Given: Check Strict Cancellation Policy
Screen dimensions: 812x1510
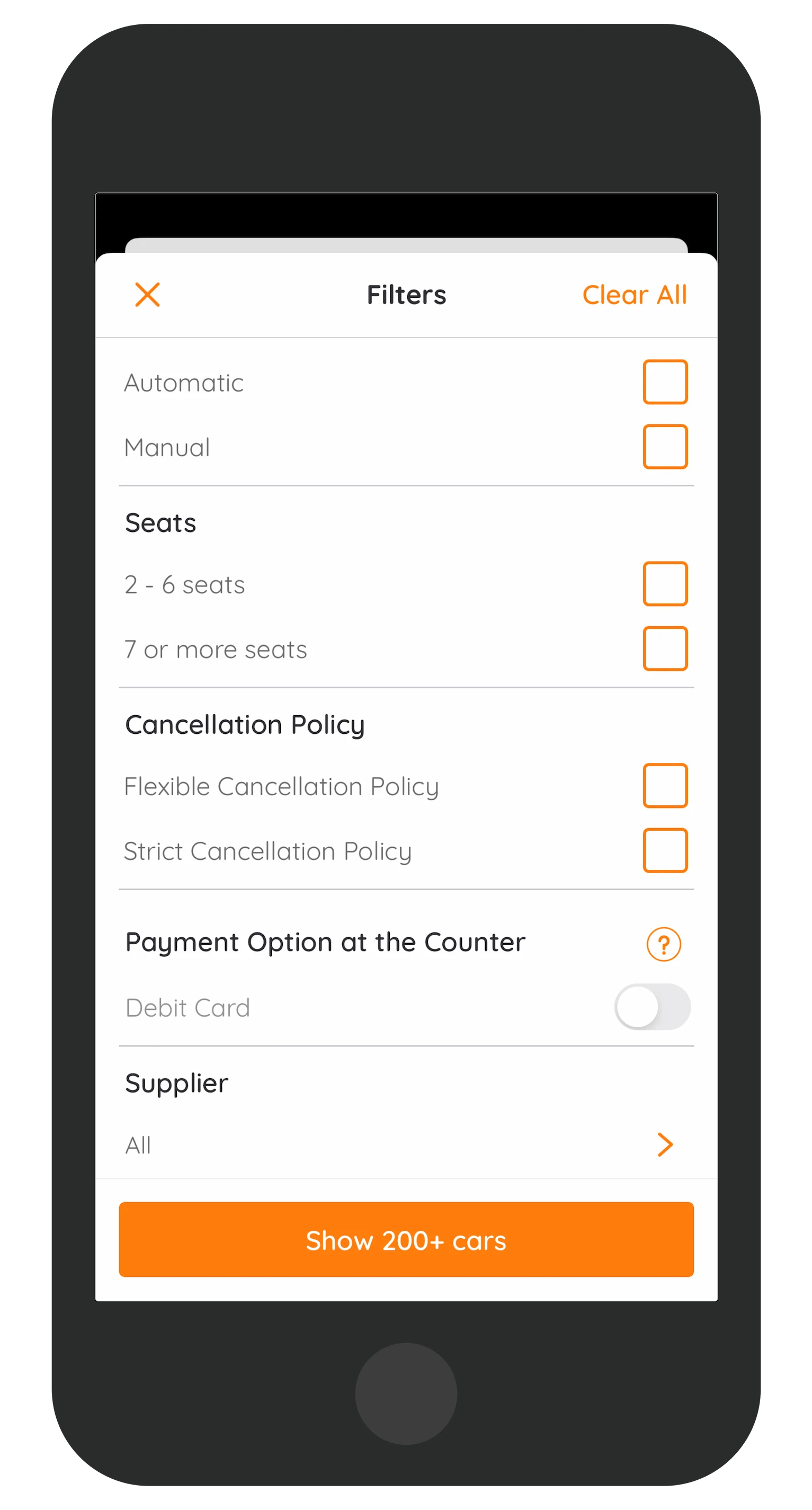Looking at the screenshot, I should point(664,850).
